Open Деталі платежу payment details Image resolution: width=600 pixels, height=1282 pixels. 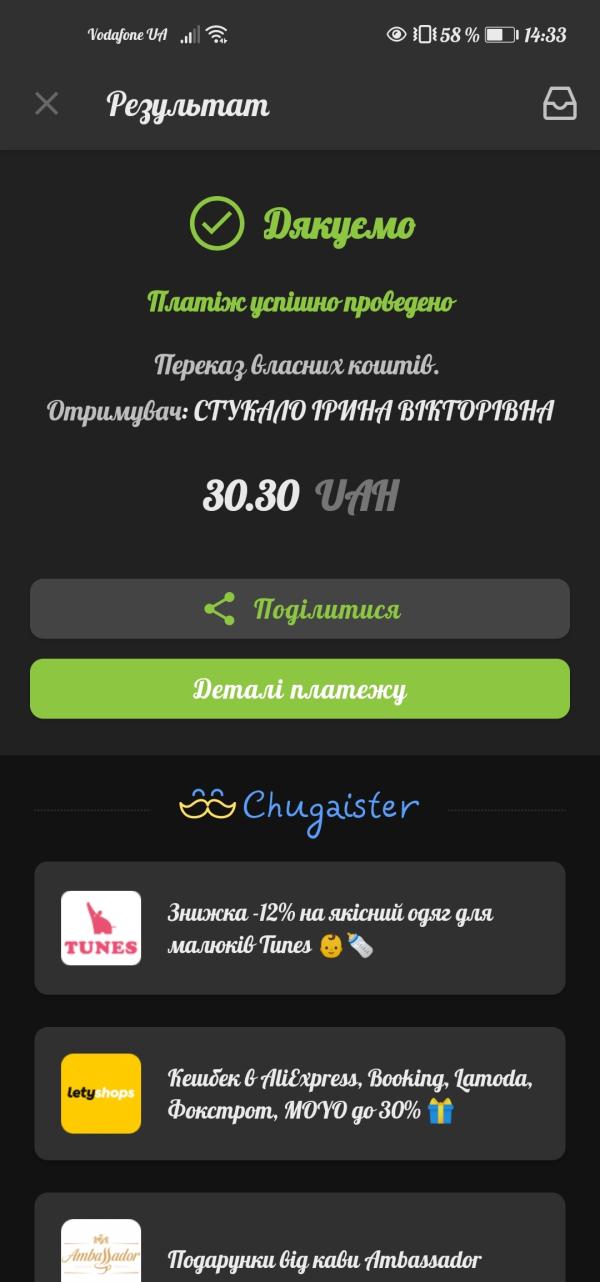point(300,689)
